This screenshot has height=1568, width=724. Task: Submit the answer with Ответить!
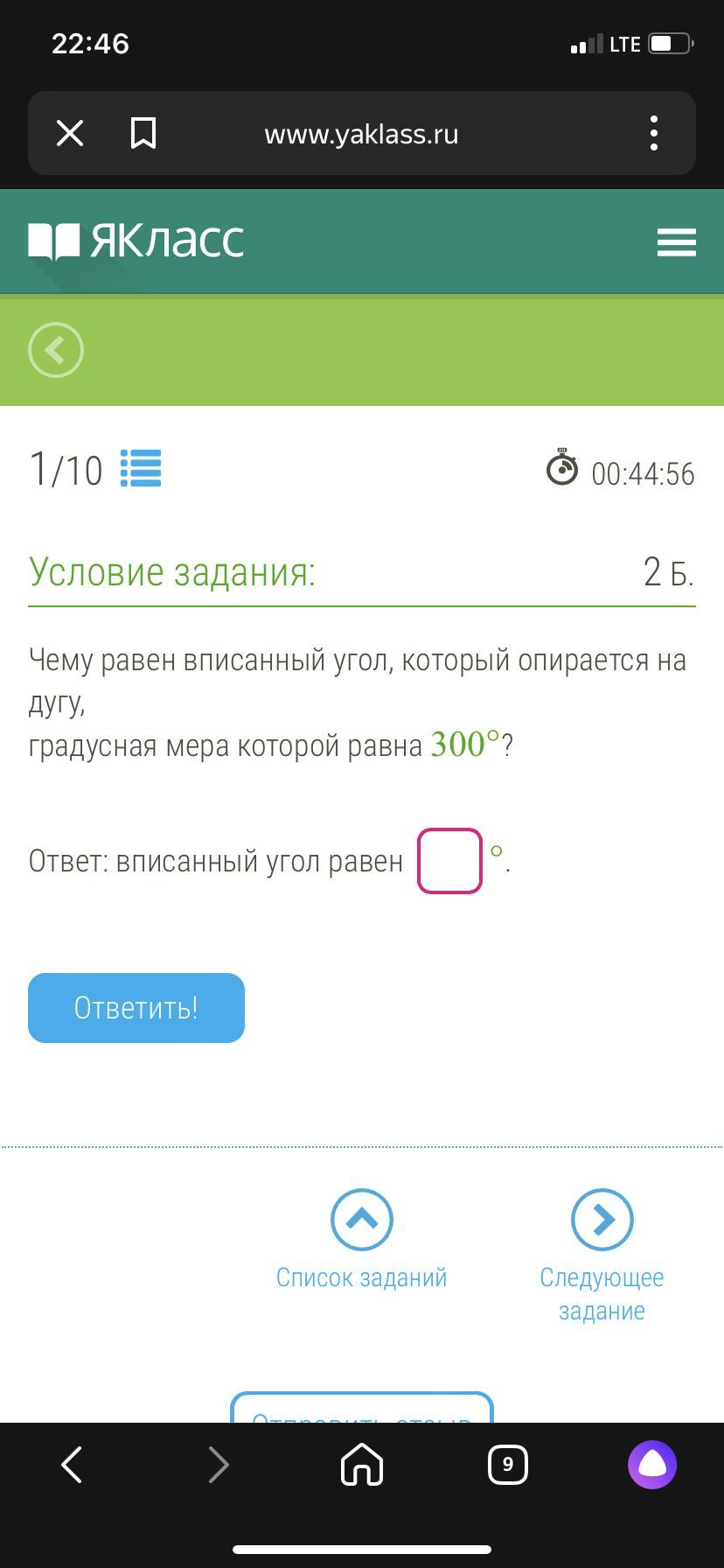point(136,1008)
